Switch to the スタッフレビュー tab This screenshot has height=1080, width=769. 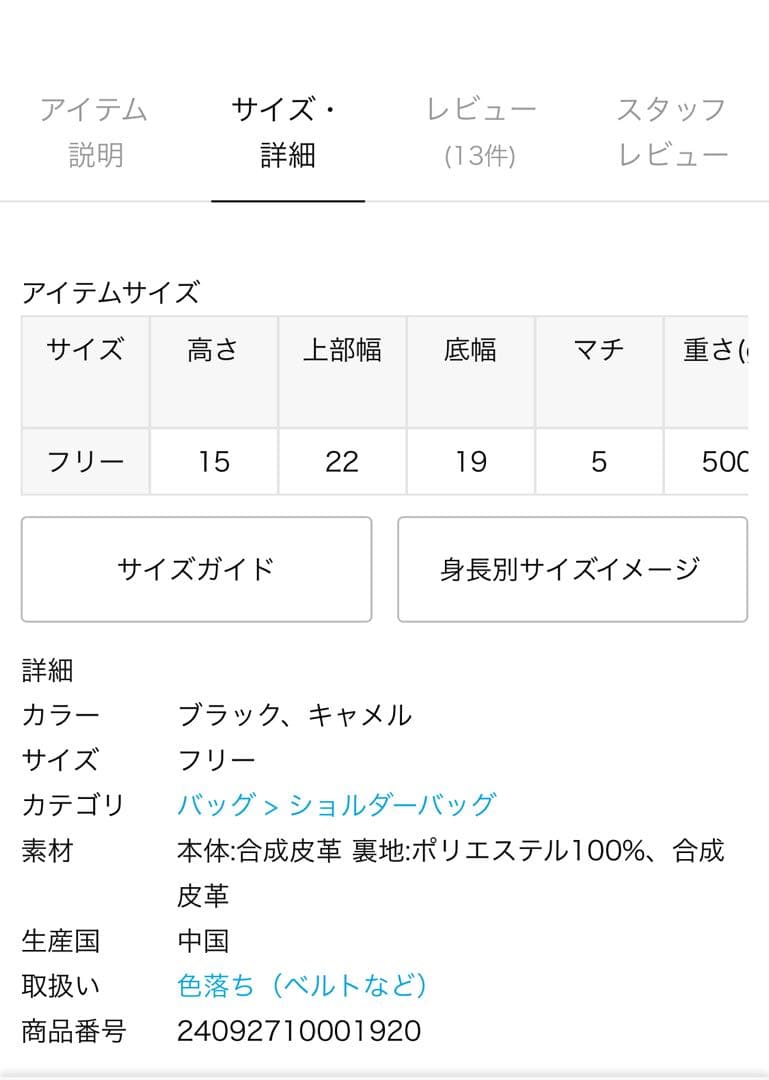pyautogui.click(x=672, y=132)
